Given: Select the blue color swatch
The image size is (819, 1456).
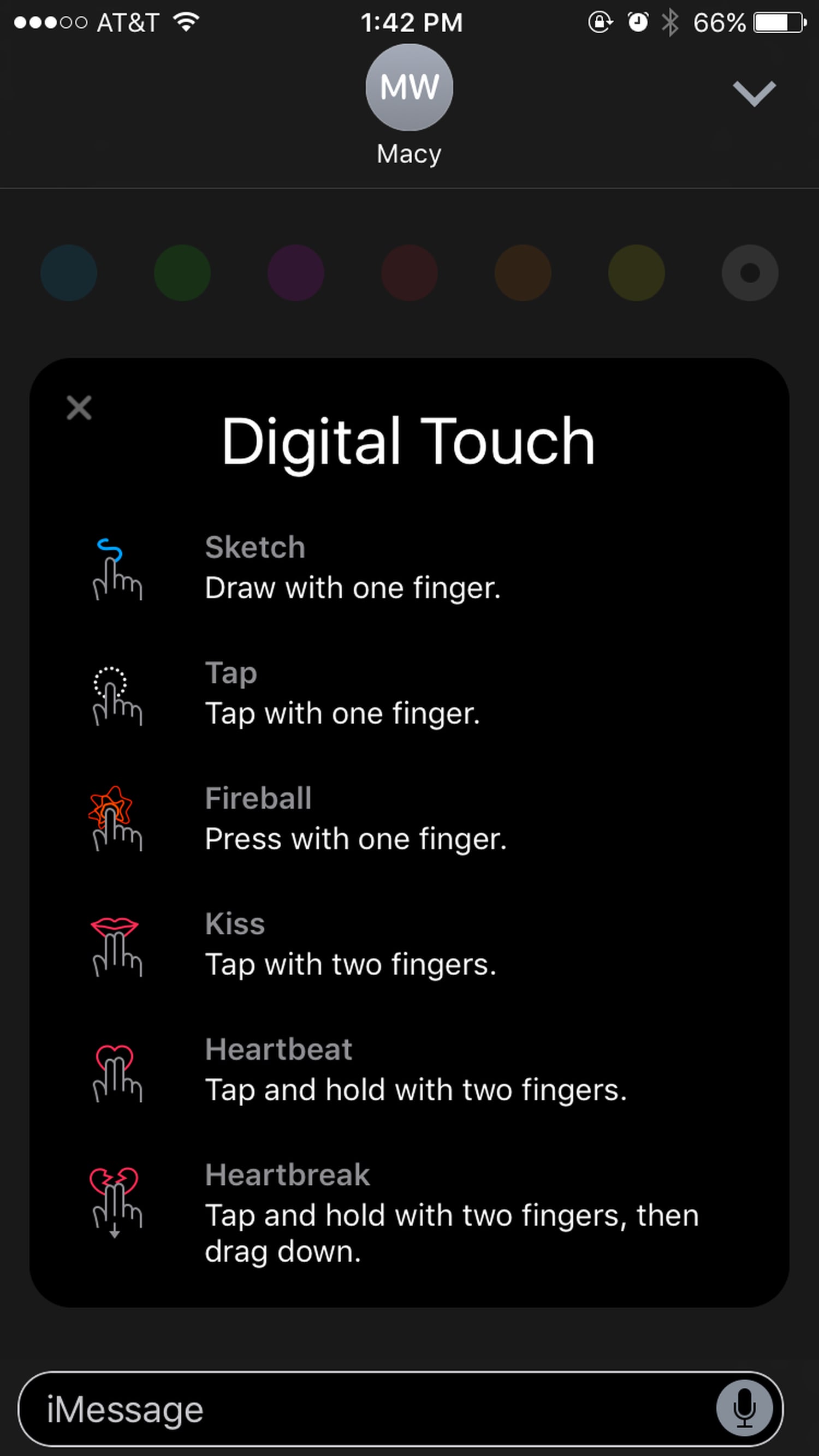Looking at the screenshot, I should tap(68, 272).
